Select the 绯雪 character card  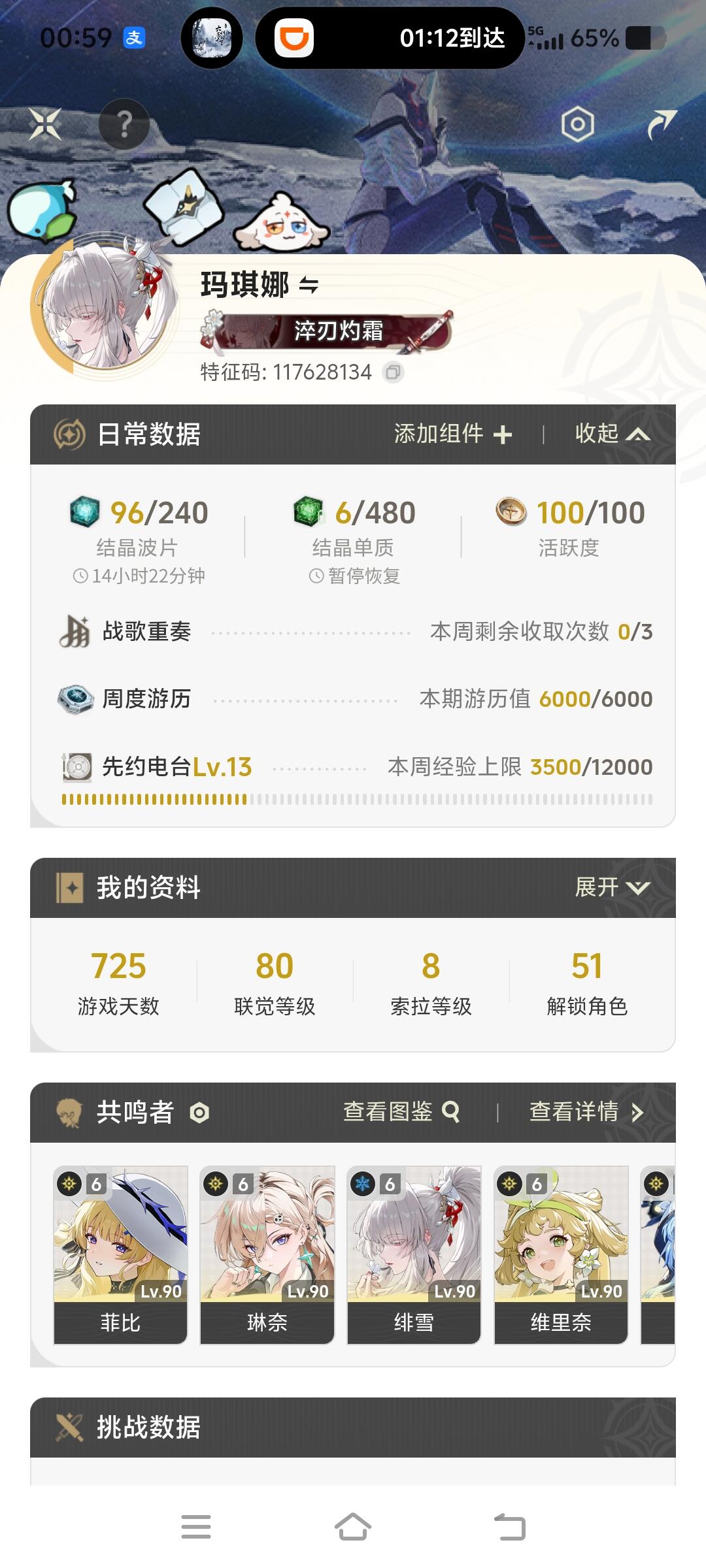point(414,1255)
